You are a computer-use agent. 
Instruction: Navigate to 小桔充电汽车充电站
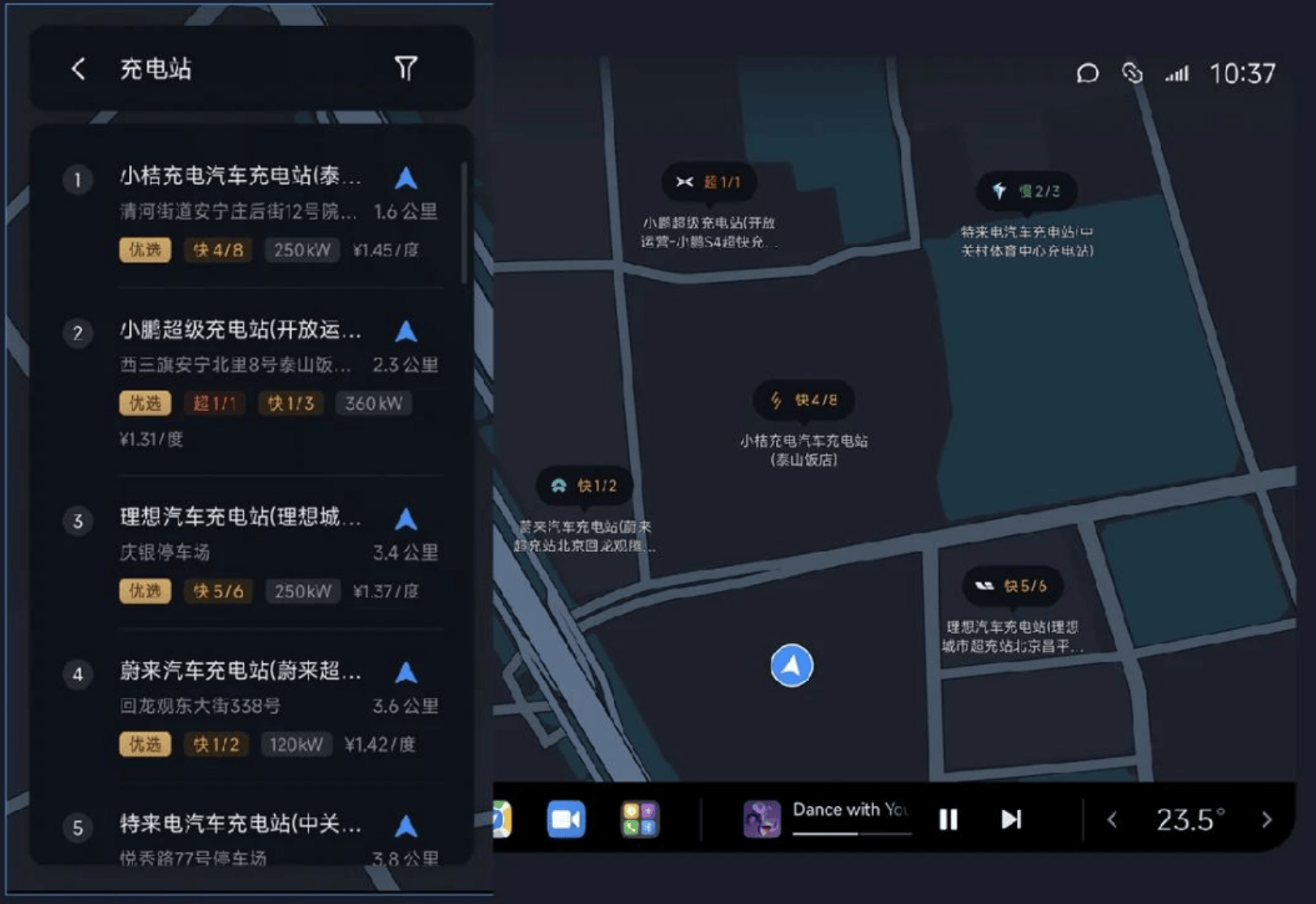click(406, 178)
